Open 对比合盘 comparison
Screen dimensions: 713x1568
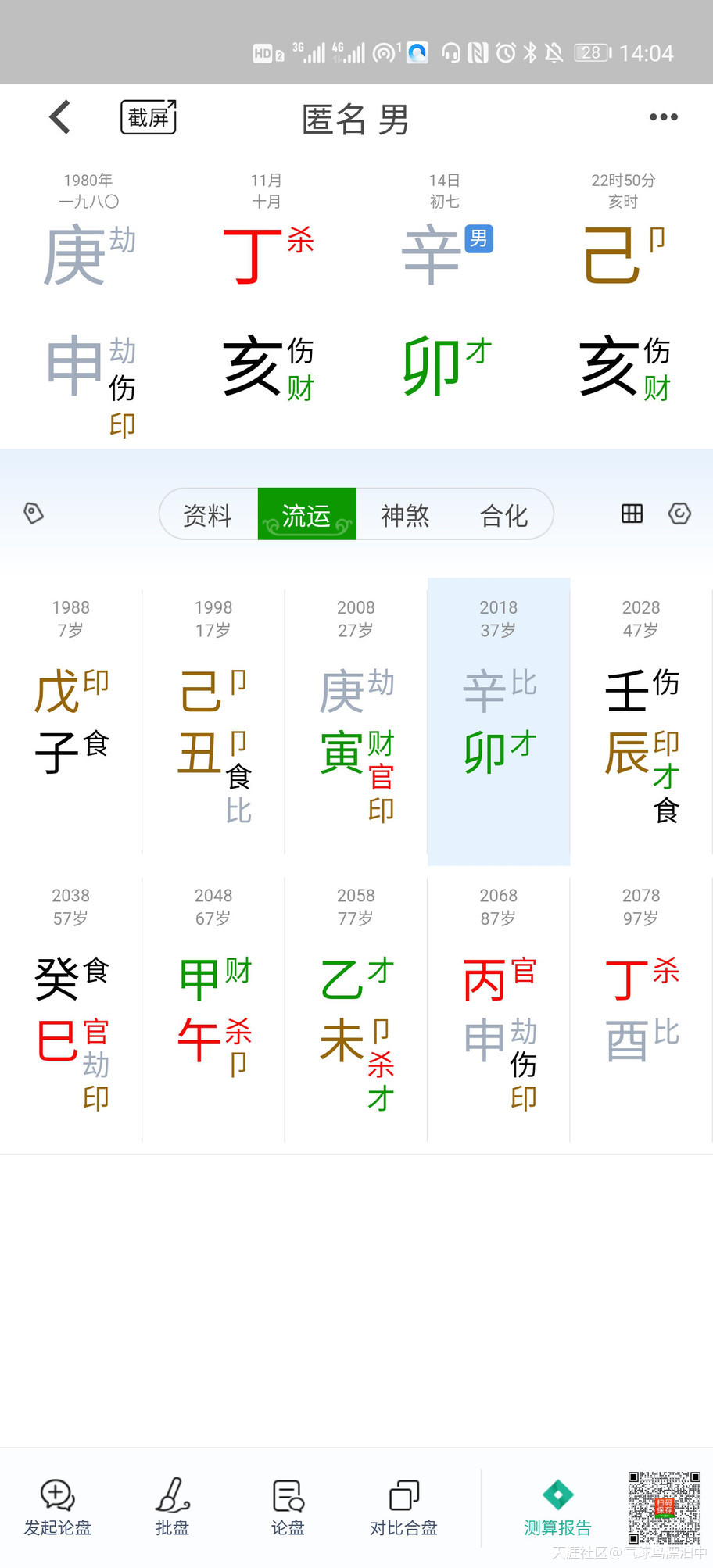pos(403,1507)
